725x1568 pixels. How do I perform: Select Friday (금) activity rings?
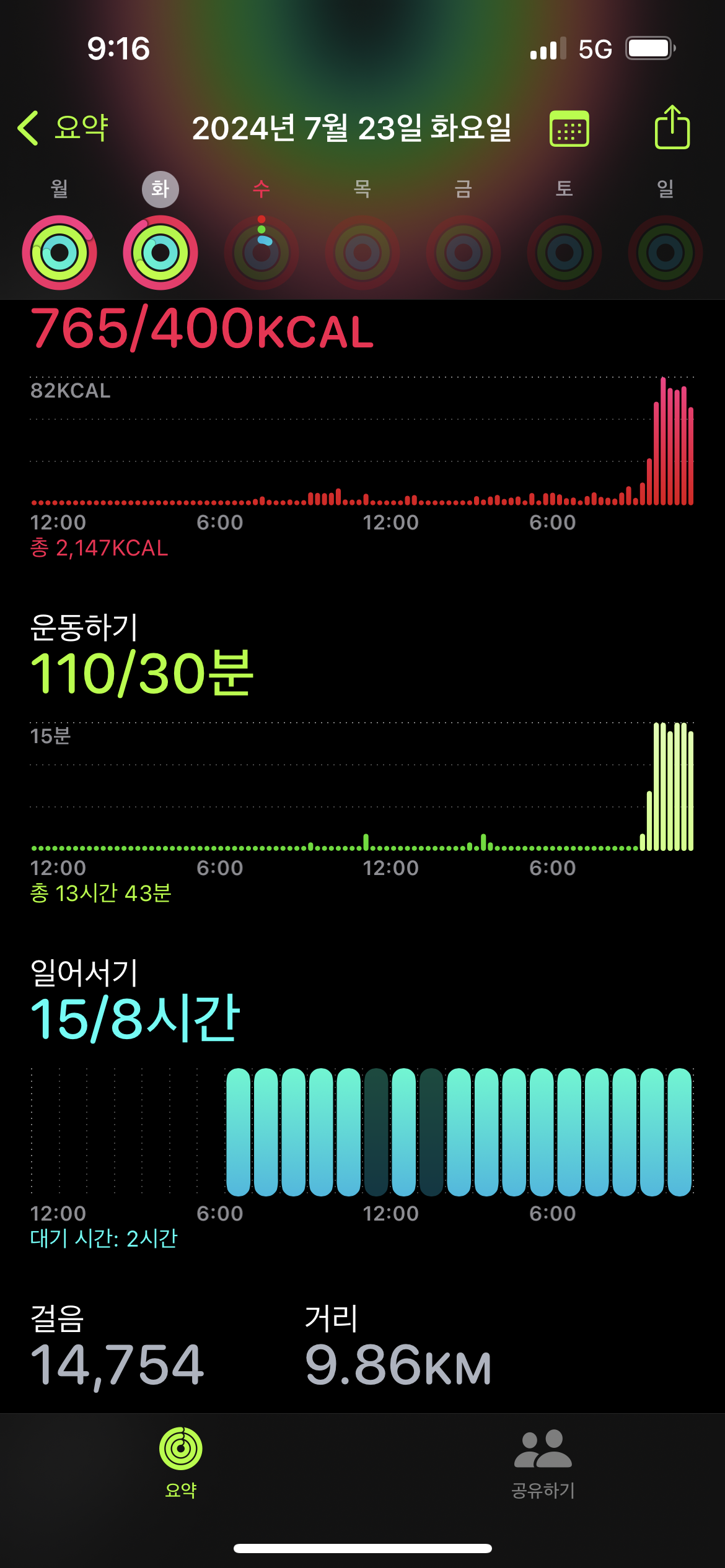click(x=464, y=252)
